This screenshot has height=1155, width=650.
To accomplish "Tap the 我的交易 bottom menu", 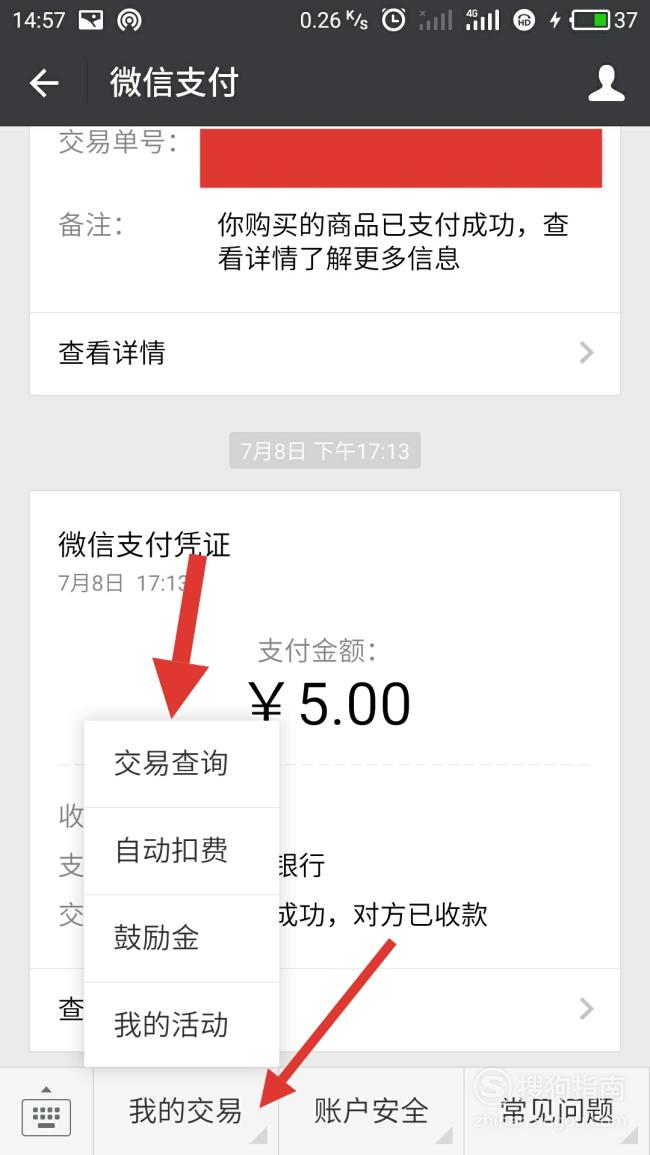I will [x=186, y=1111].
